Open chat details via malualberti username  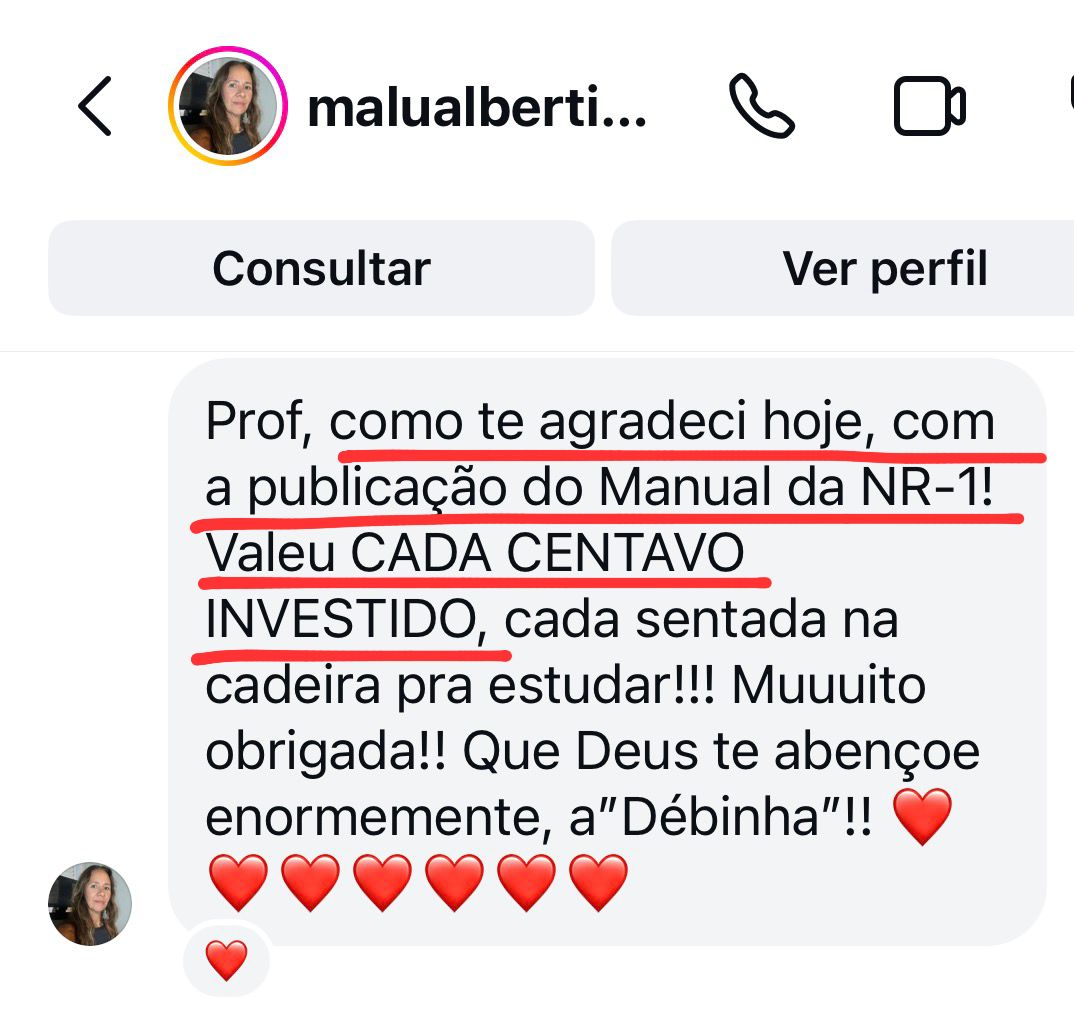(x=477, y=108)
